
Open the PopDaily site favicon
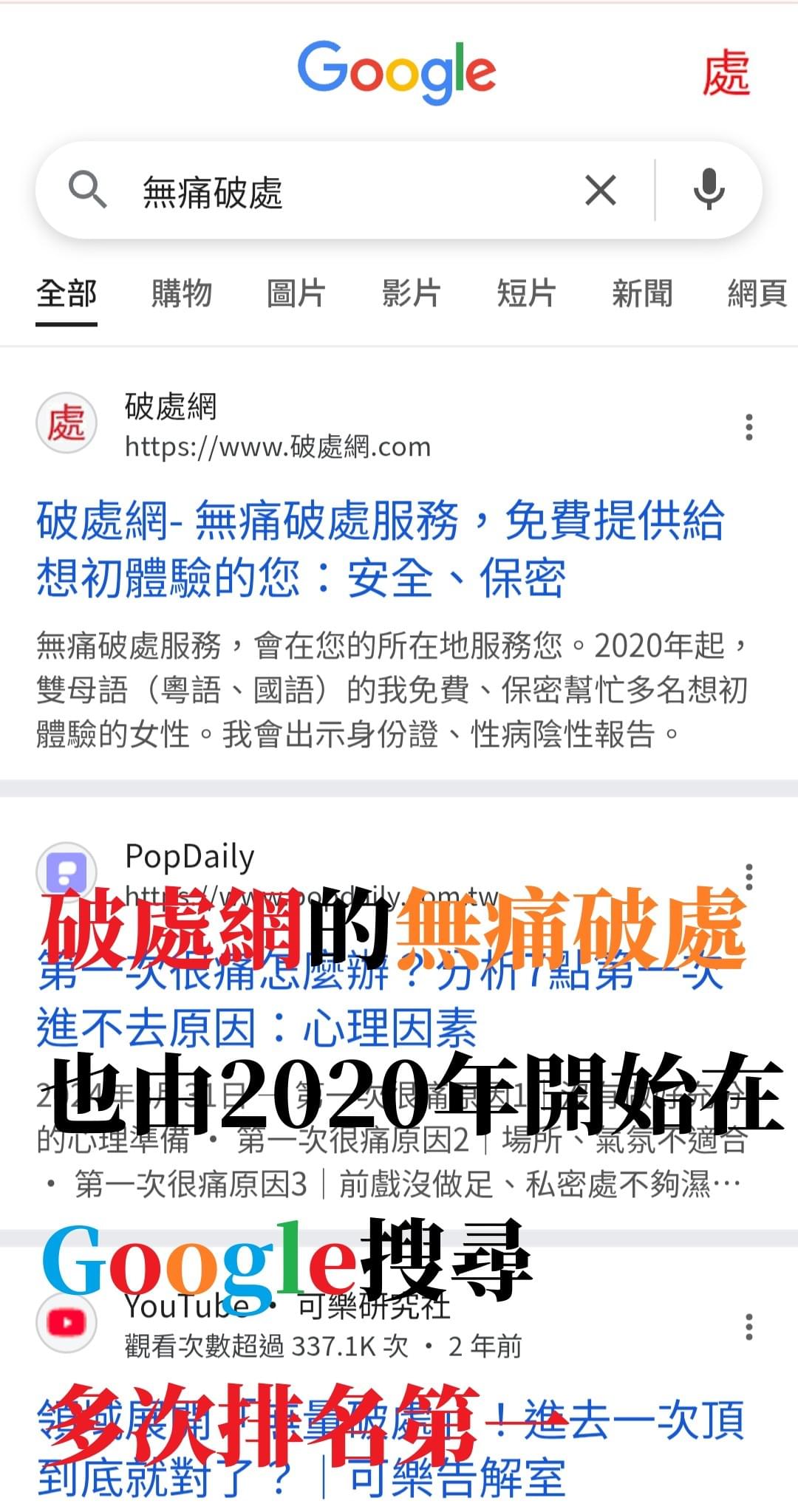pyautogui.click(x=66, y=872)
